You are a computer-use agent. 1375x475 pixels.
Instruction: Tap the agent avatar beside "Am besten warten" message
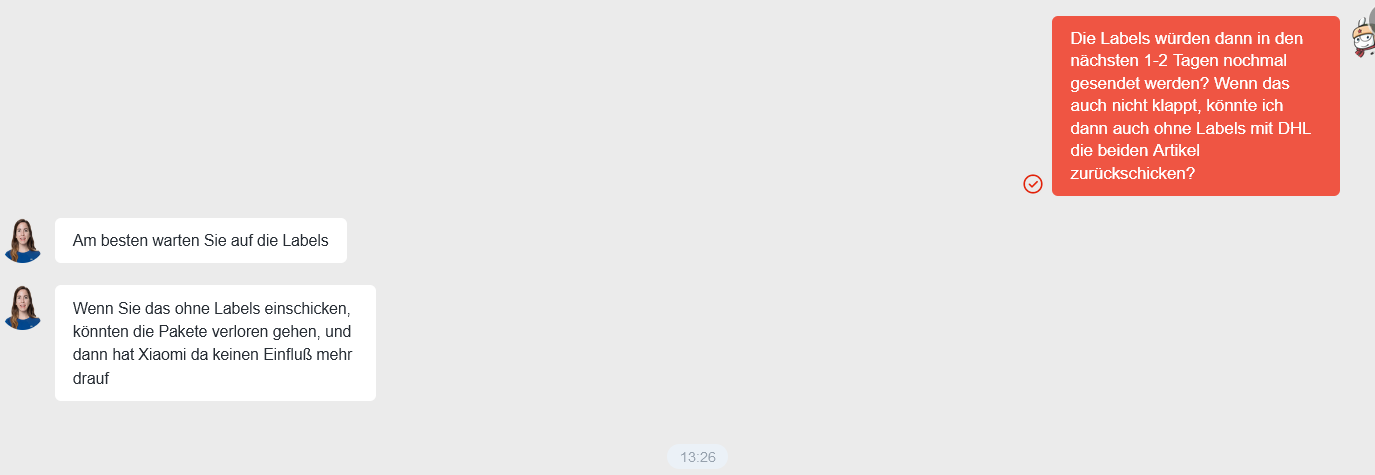pos(22,241)
